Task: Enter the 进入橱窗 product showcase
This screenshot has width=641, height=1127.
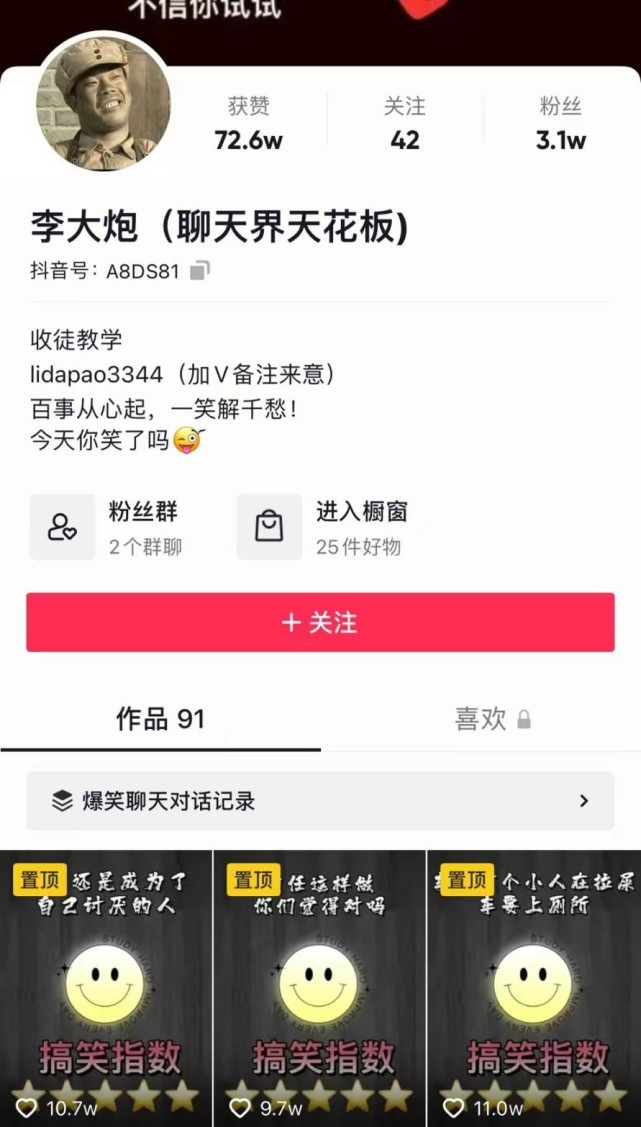Action: (324, 527)
